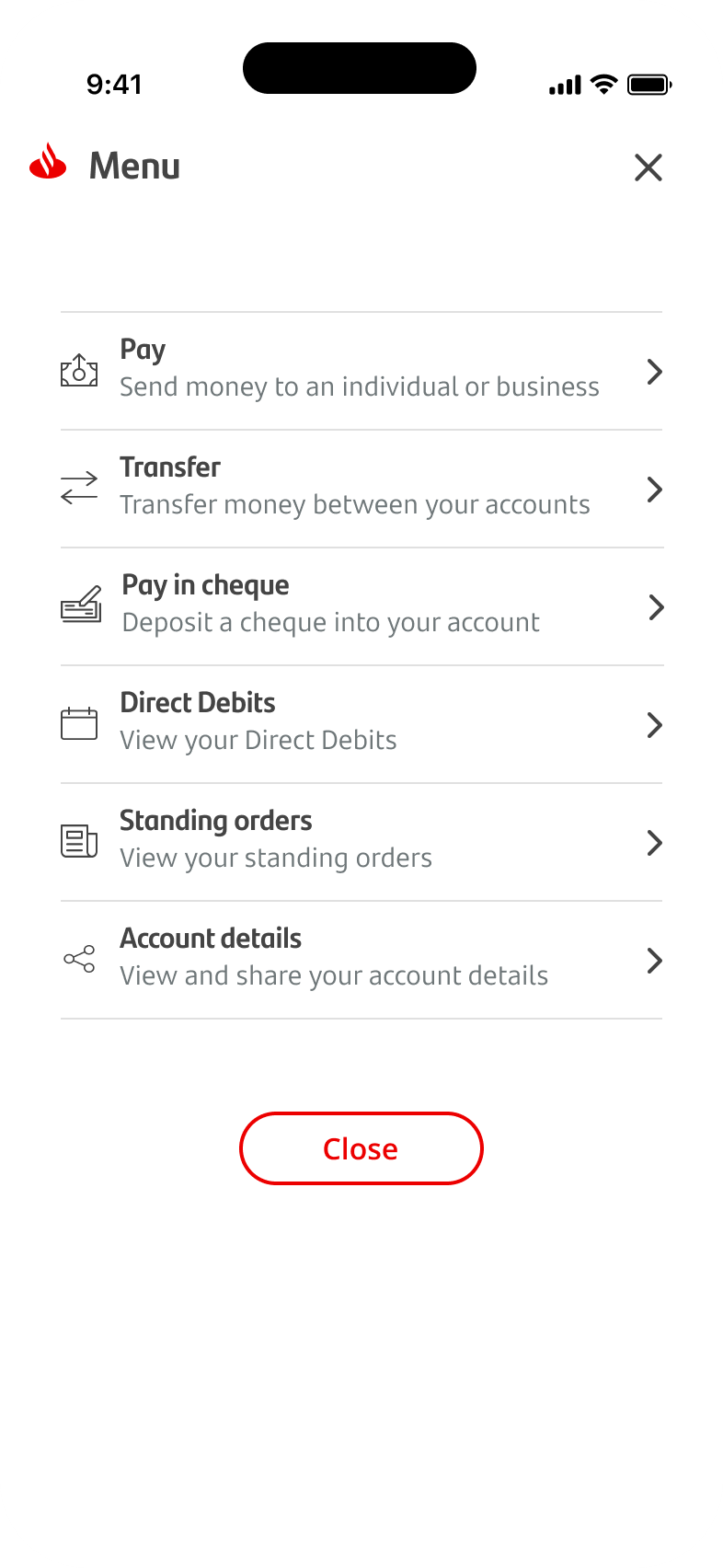Select Pay in cheque
723x1568 pixels.
[x=361, y=606]
